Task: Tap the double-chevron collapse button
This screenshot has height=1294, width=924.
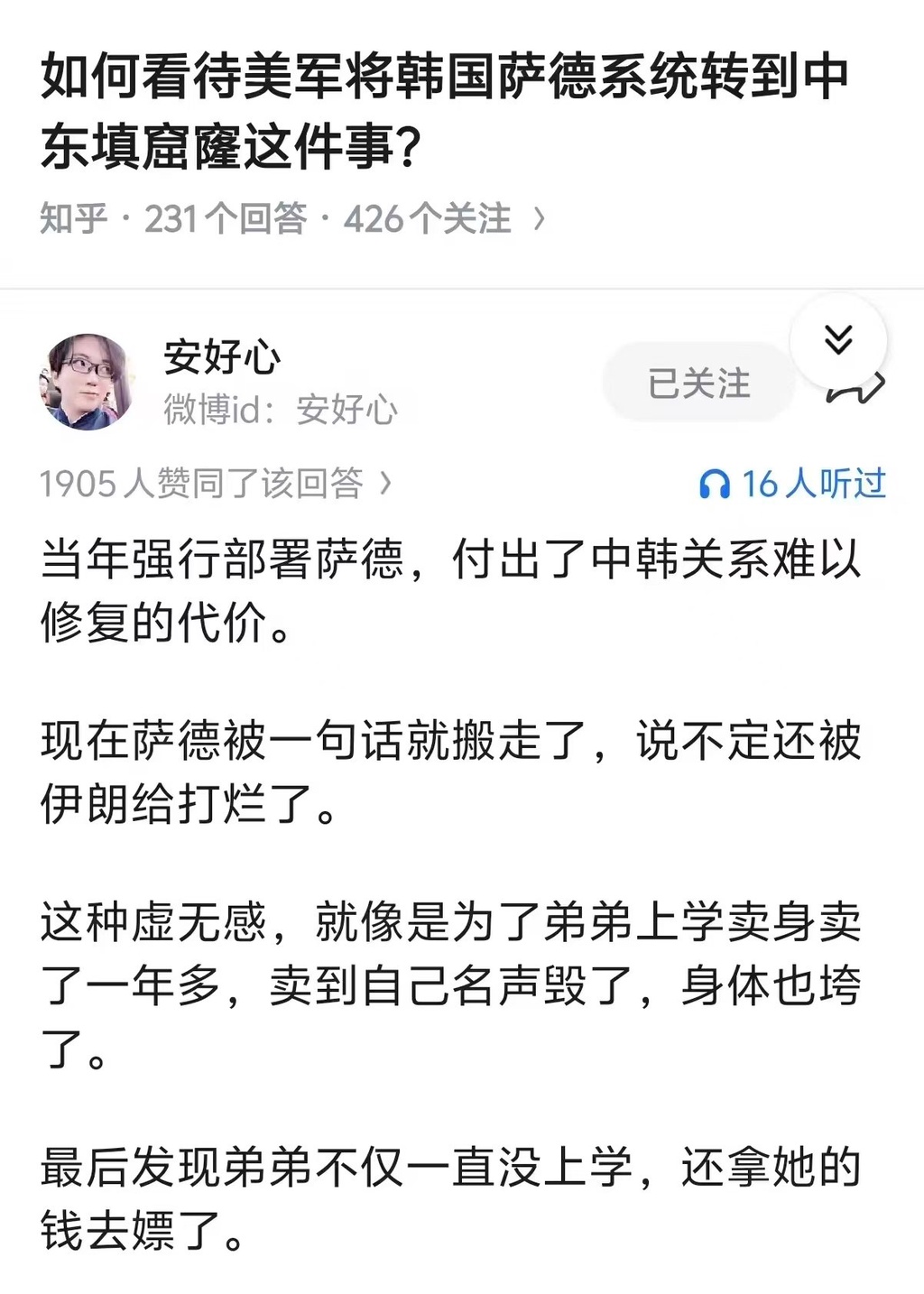Action: [x=838, y=340]
